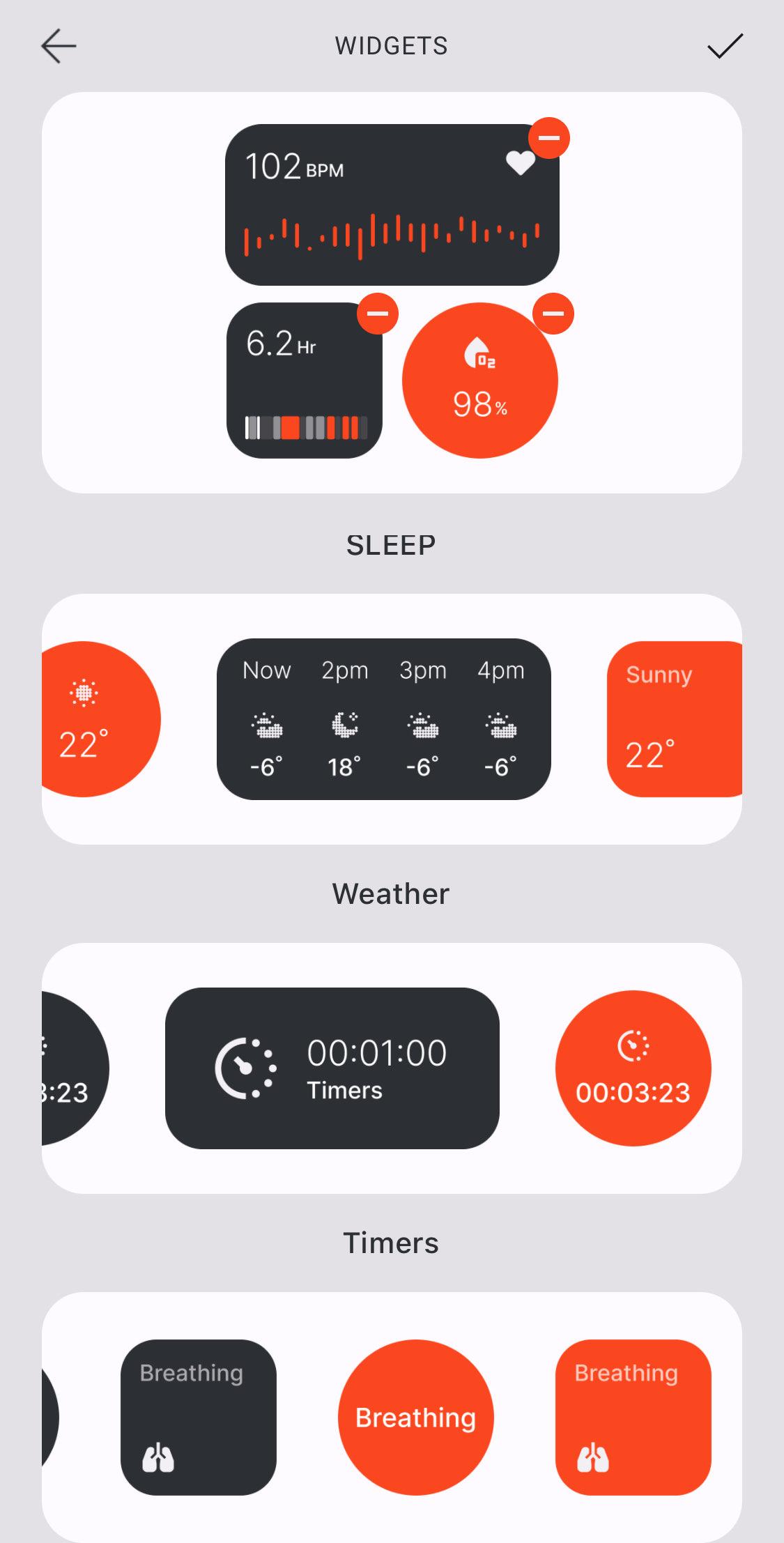Remove the 102 BPM heart rate widget
Viewport: 784px width, 1543px height.
549,138
